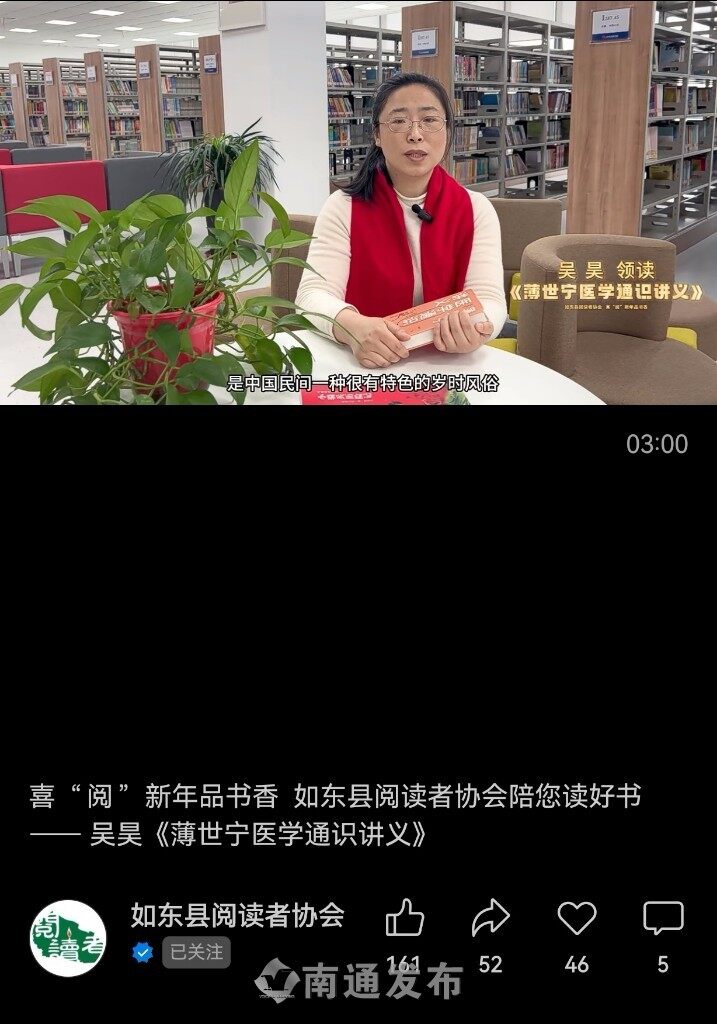The height and width of the screenshot is (1024, 717).
Task: Tap the 已关注 button to manage following
Action: coord(196,952)
